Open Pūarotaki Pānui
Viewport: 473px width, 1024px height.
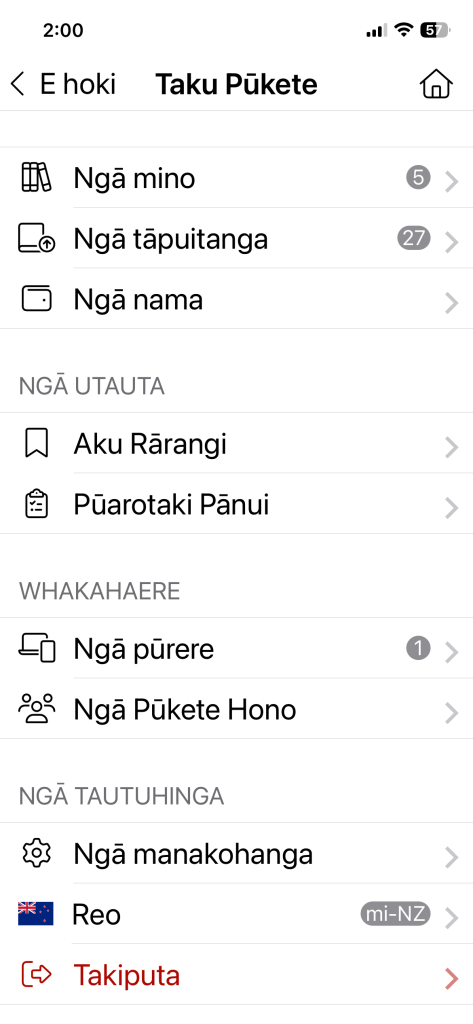pos(236,504)
